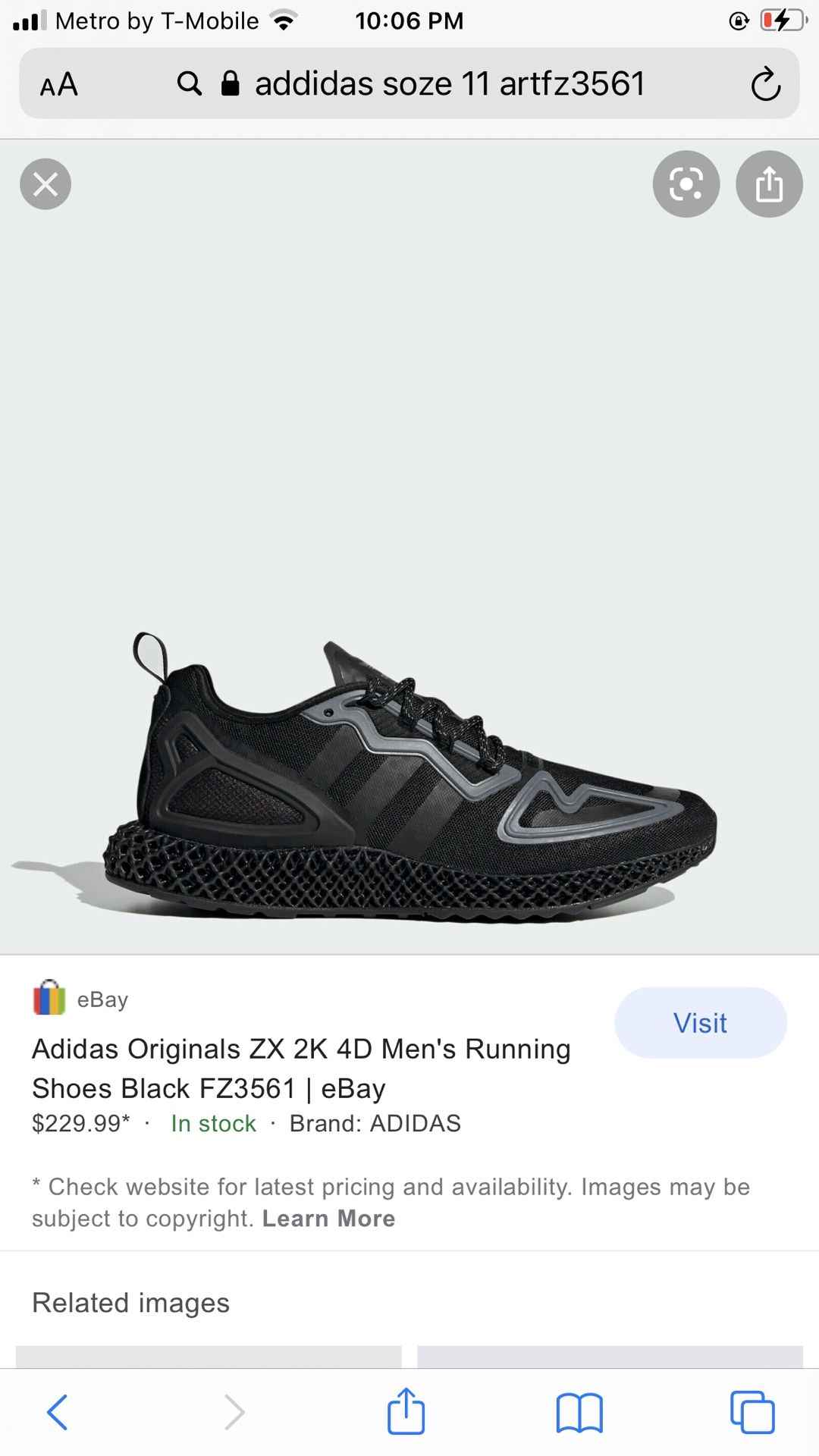Dismiss the image viewer with the X
The width and height of the screenshot is (819, 1456).
45,184
